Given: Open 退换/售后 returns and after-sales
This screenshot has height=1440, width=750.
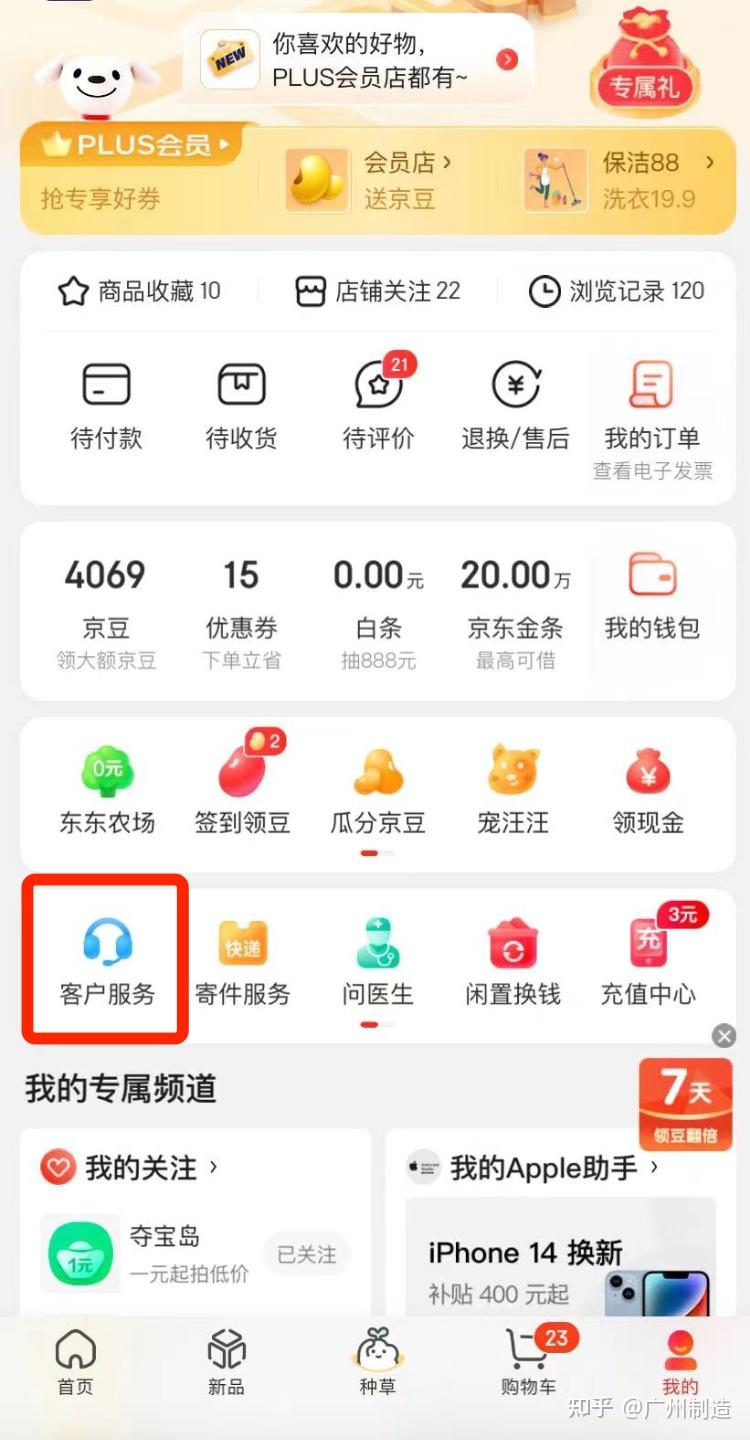Looking at the screenshot, I should point(515,406).
